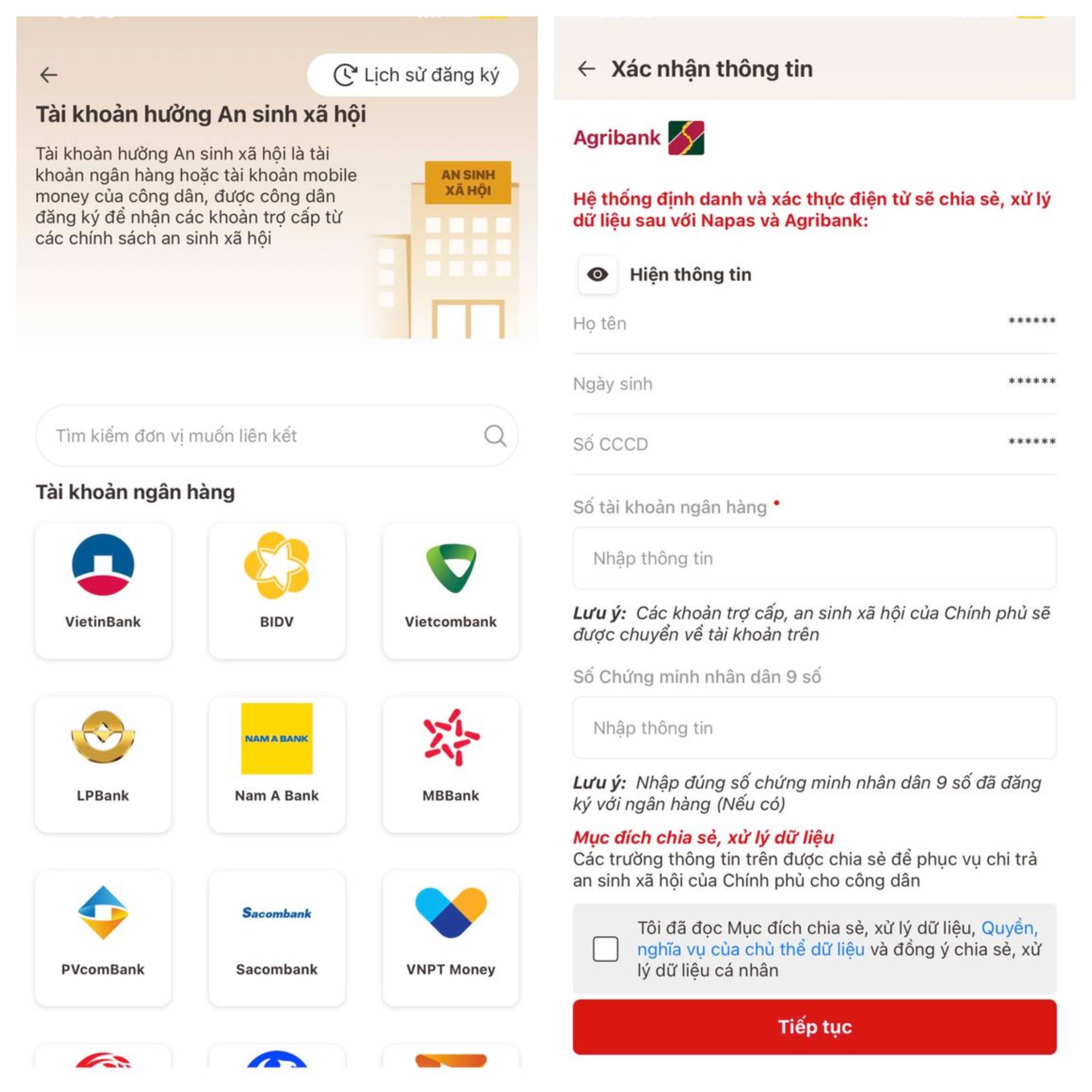Select VietinBank as the linked bank
This screenshot has height=1092, width=1092.
tap(103, 590)
